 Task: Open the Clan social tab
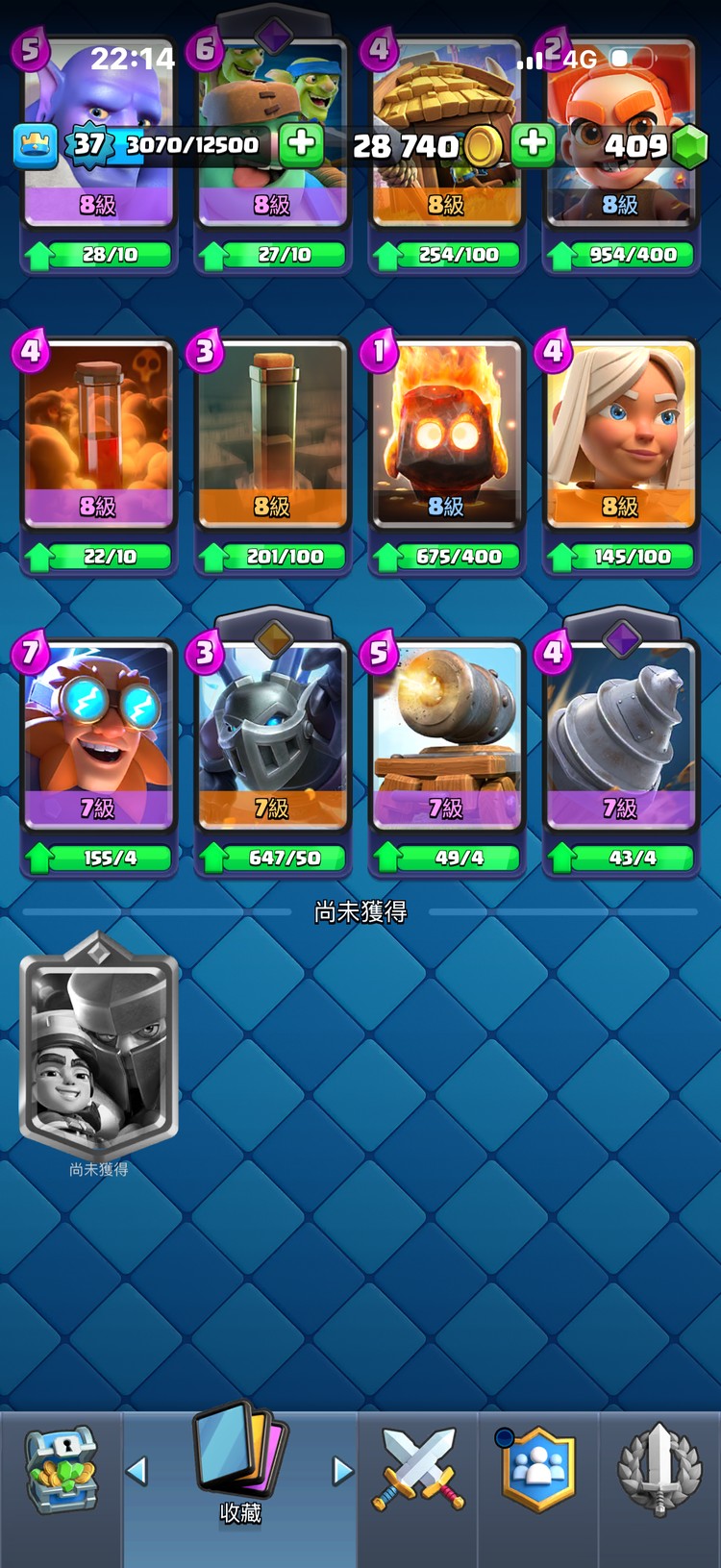[x=538, y=1470]
